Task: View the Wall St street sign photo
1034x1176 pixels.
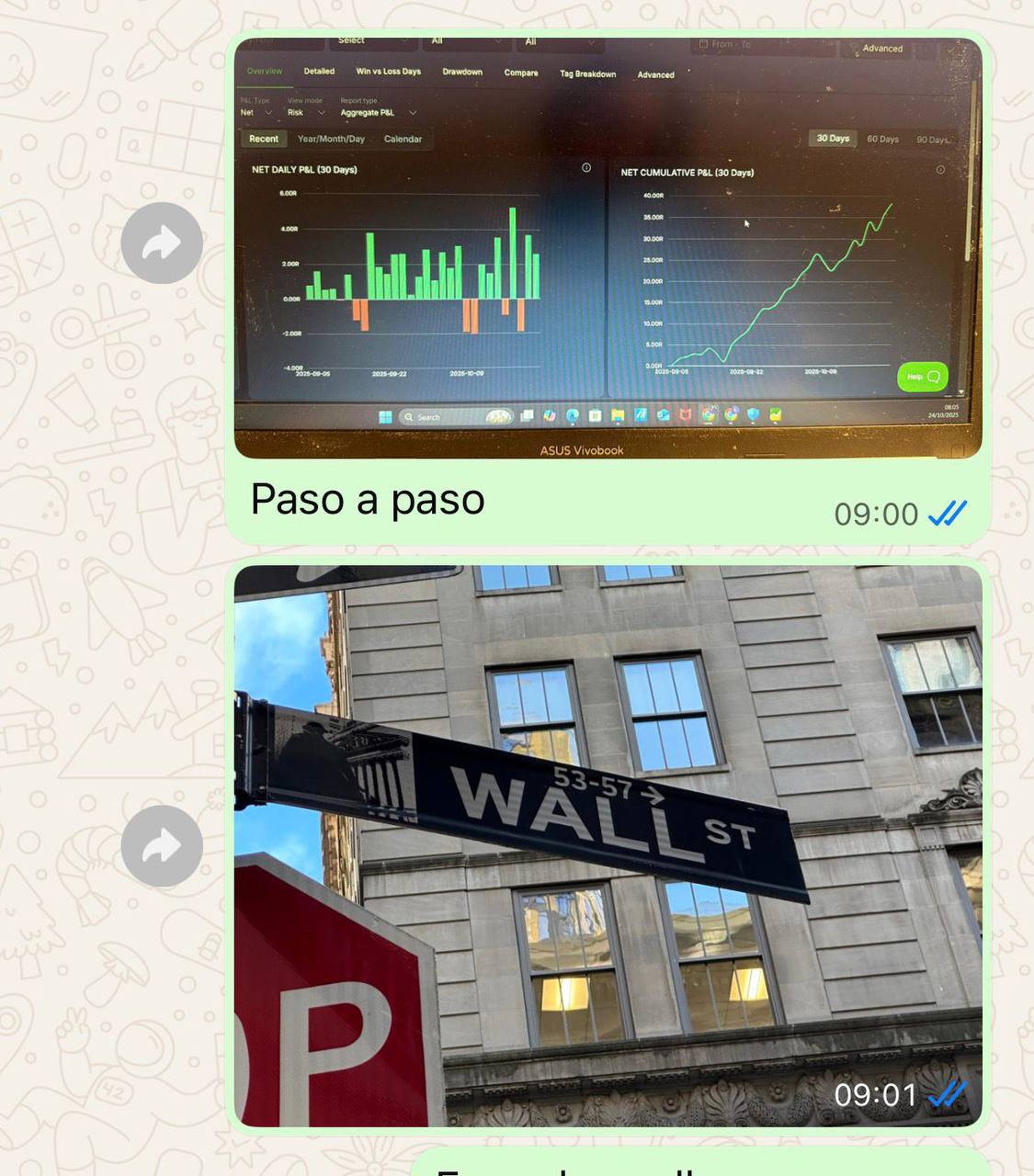Action: [x=608, y=845]
